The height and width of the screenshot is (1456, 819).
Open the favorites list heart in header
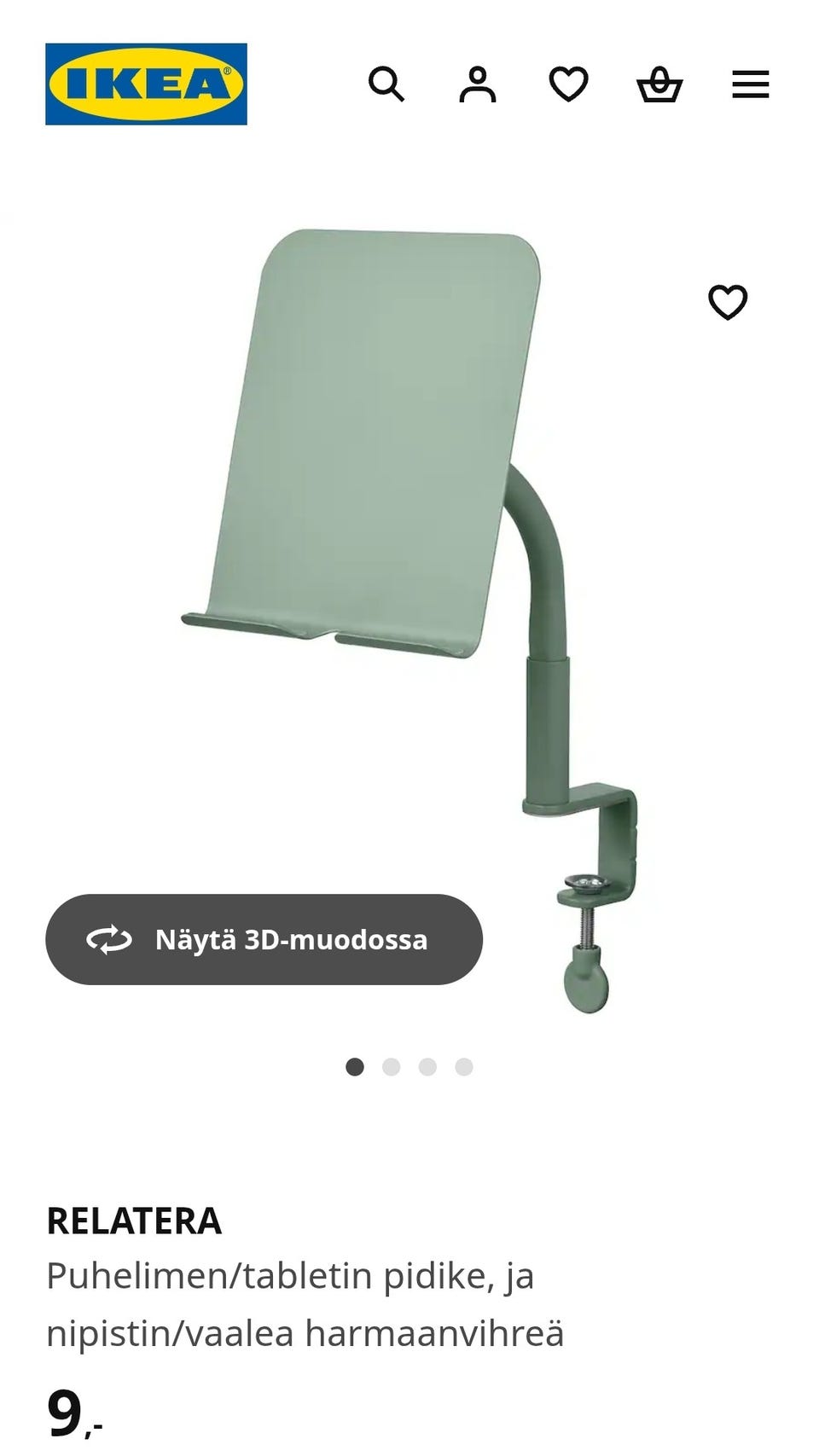568,84
